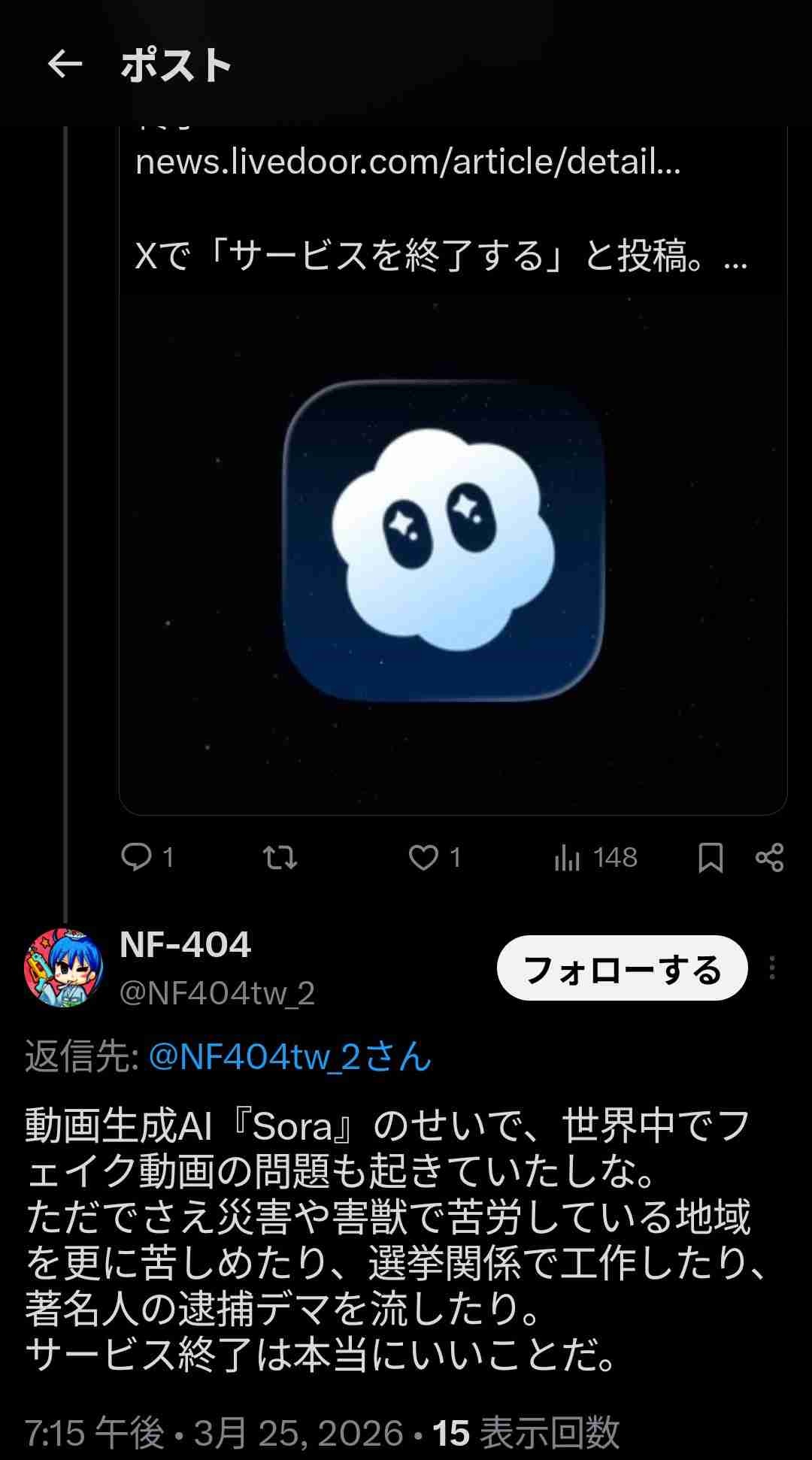This screenshot has height=1460, width=812.
Task: Open the overflow menu beside フォローする
Action: [x=772, y=968]
